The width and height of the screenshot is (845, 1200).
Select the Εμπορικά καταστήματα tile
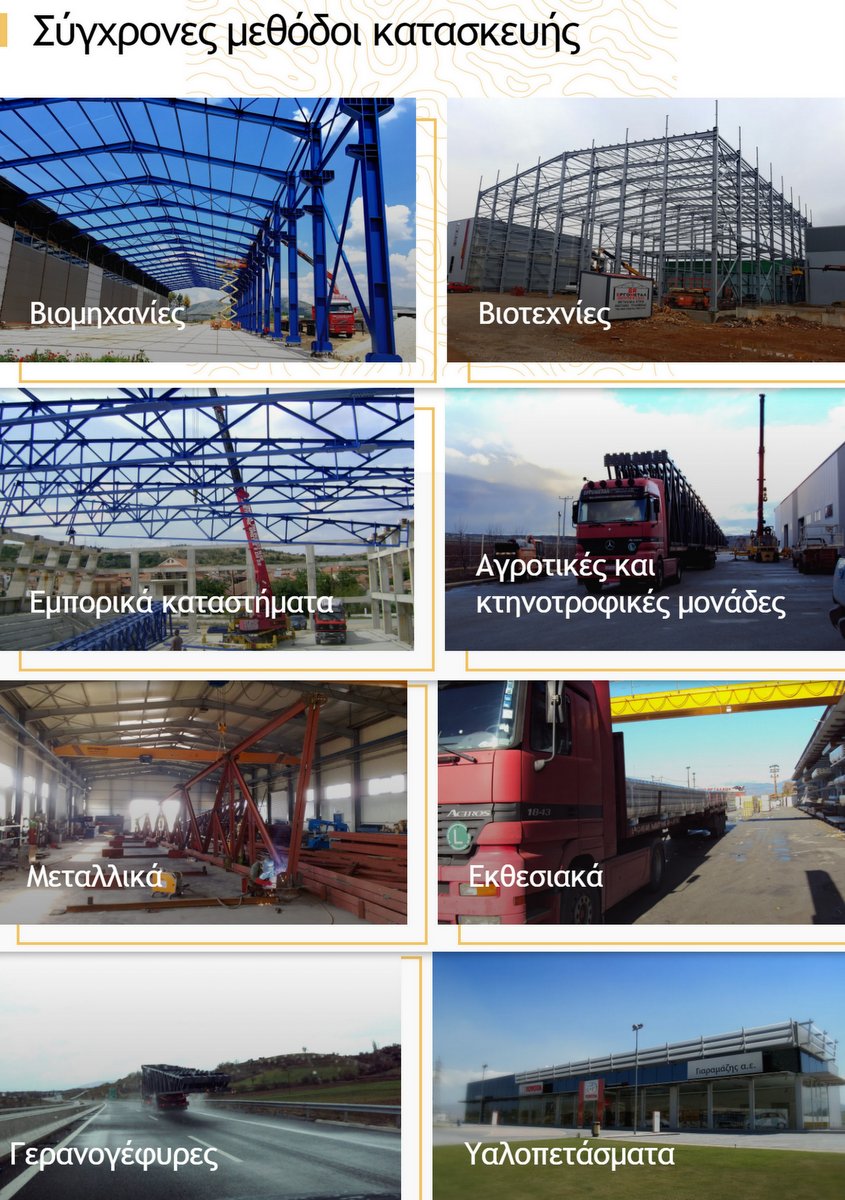coord(207,520)
